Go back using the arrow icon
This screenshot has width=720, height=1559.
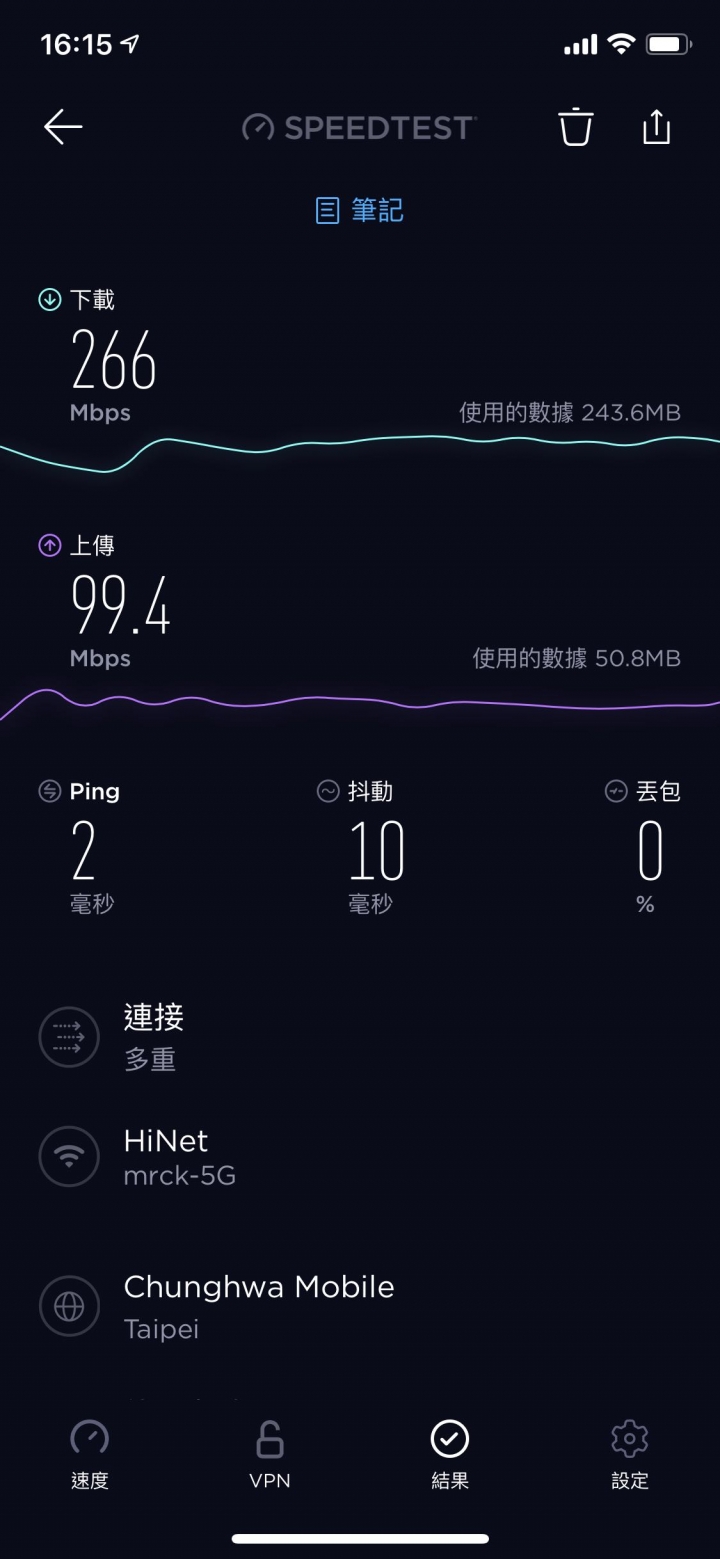click(x=63, y=127)
